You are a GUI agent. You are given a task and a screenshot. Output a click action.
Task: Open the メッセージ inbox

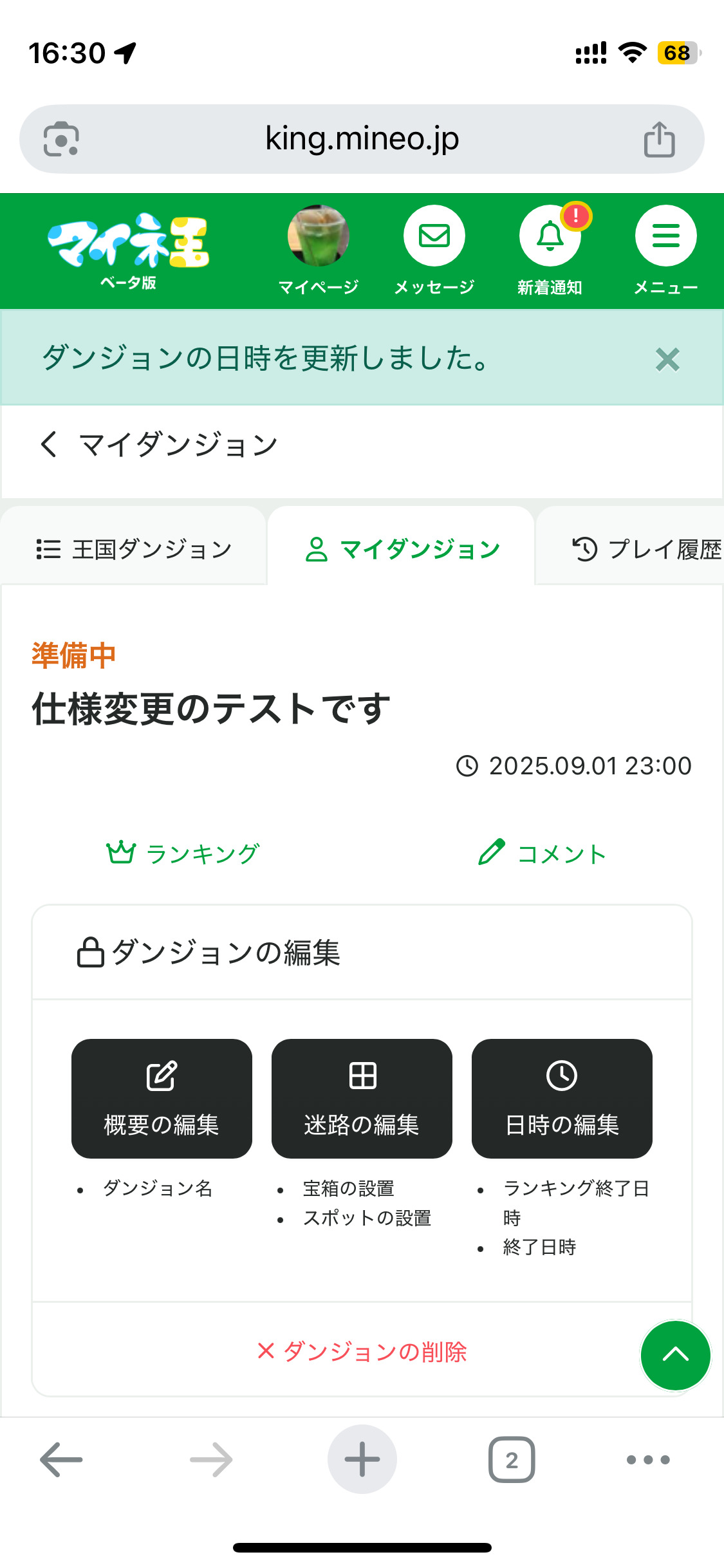[x=434, y=236]
